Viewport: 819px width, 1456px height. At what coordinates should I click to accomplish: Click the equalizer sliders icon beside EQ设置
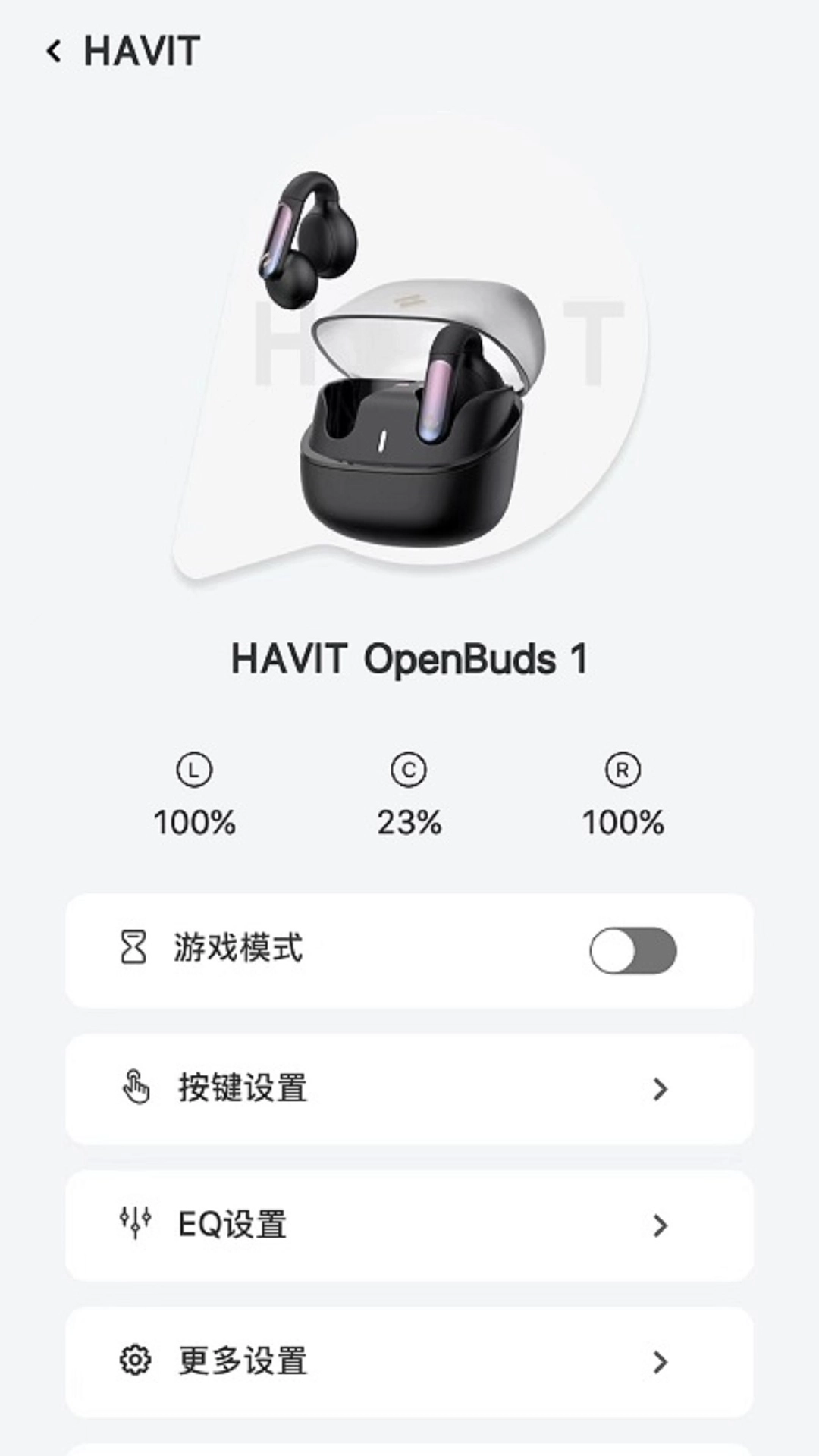point(135,1224)
